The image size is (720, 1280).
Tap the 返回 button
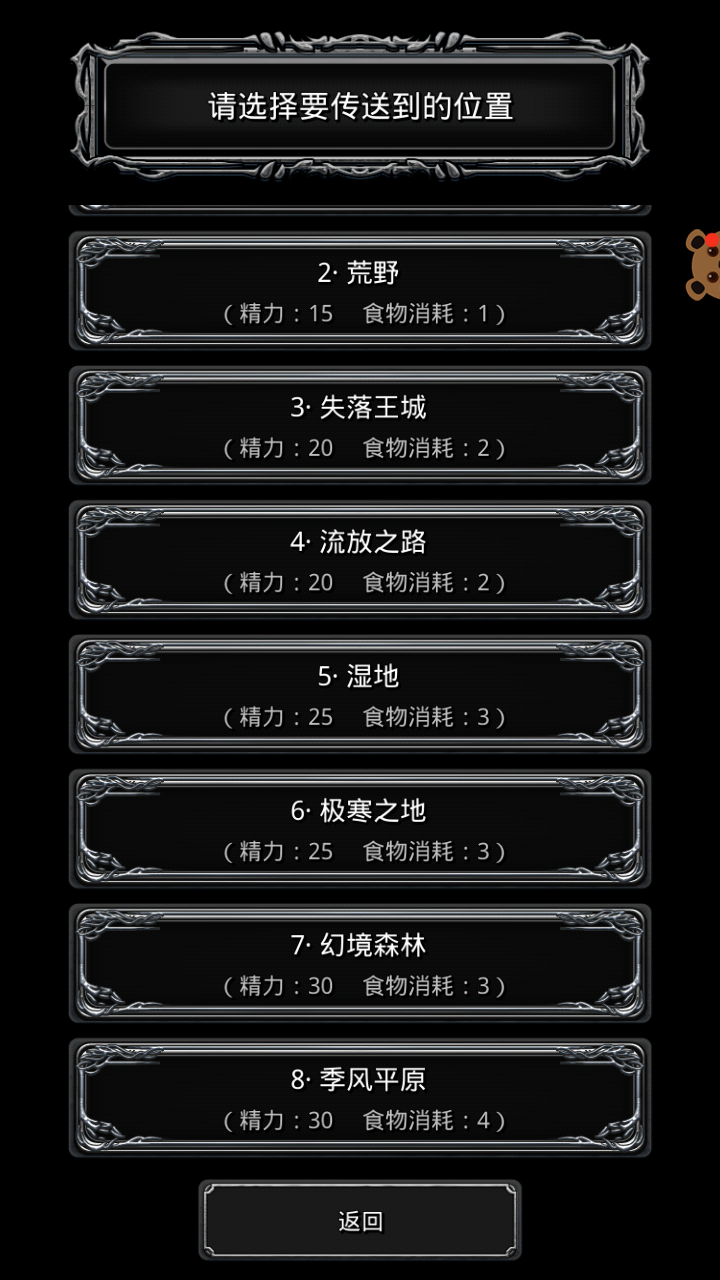pos(360,1220)
